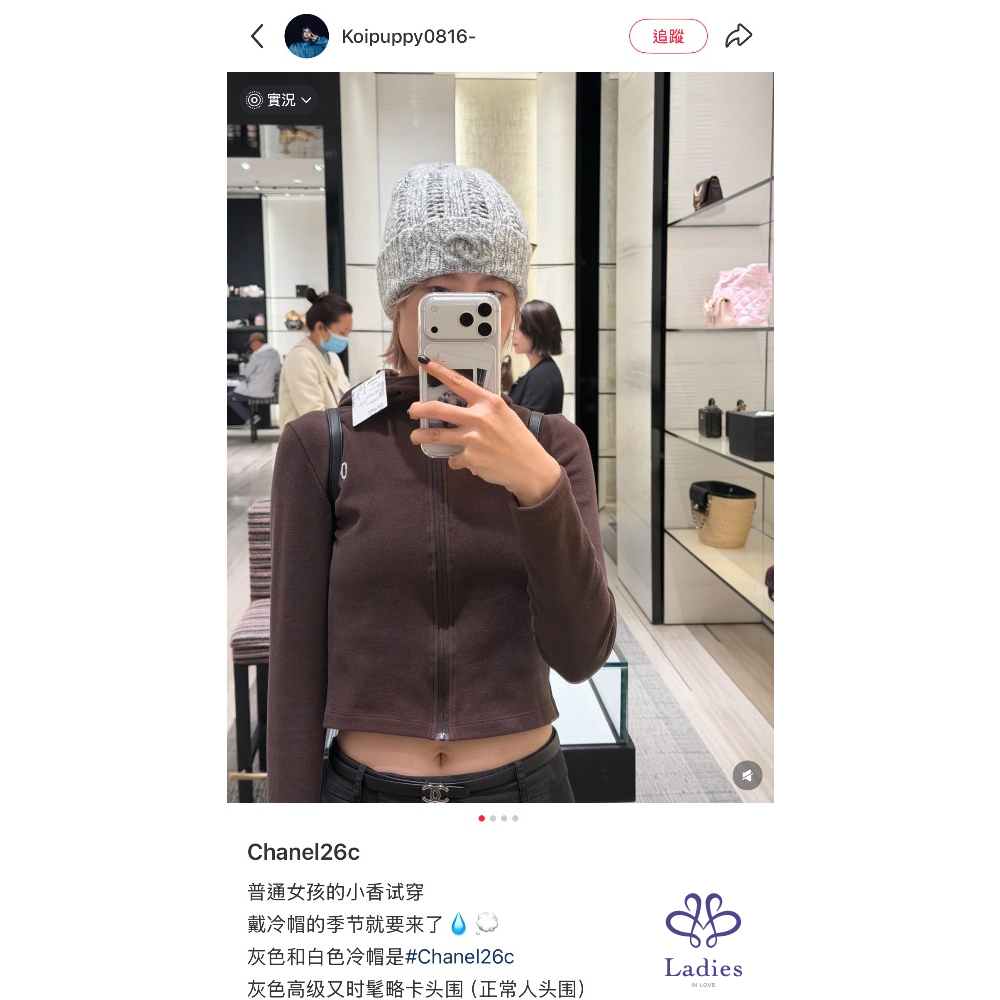Viewport: 1000px width, 1000px height.
Task: Go back using the top-left arrow
Action: (x=257, y=37)
